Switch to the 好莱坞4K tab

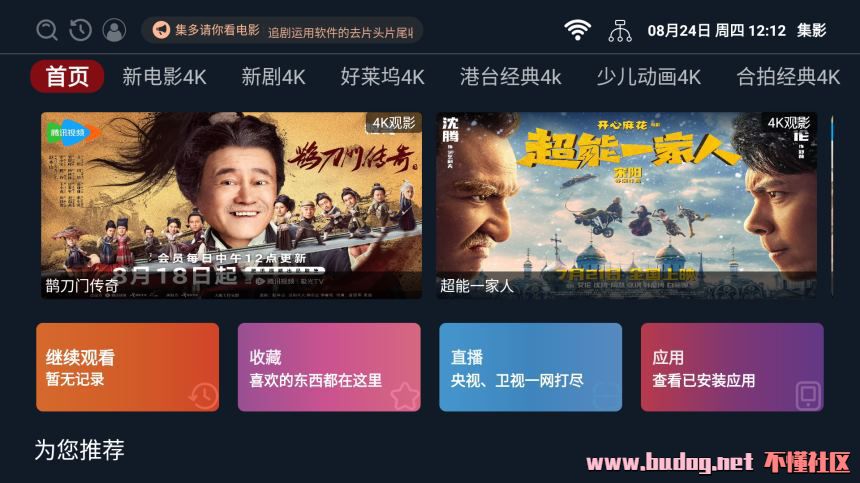point(382,77)
